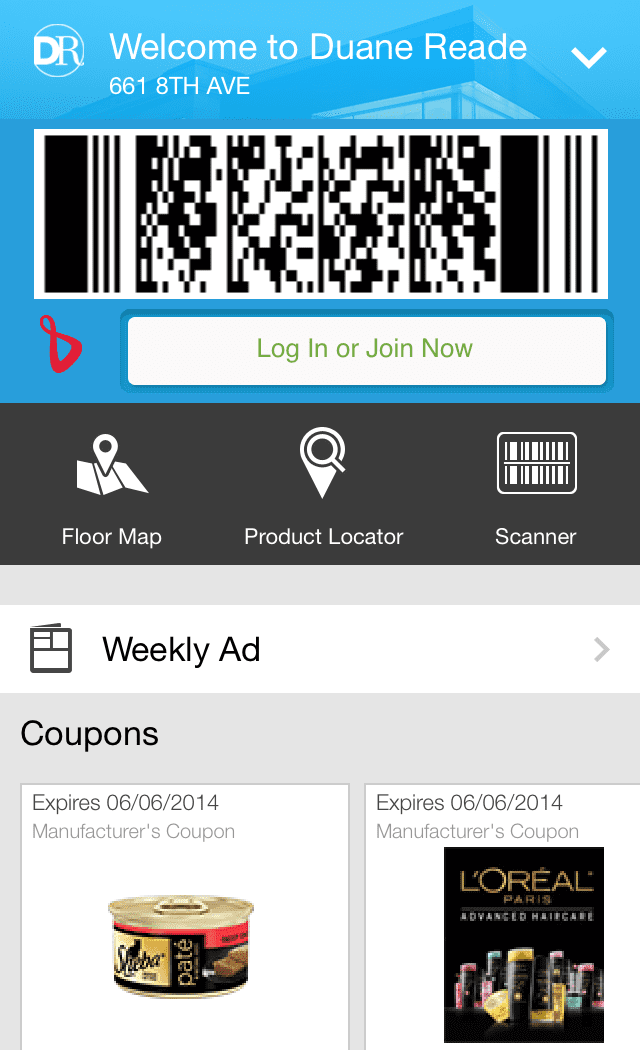Open the Floor Map

point(111,490)
